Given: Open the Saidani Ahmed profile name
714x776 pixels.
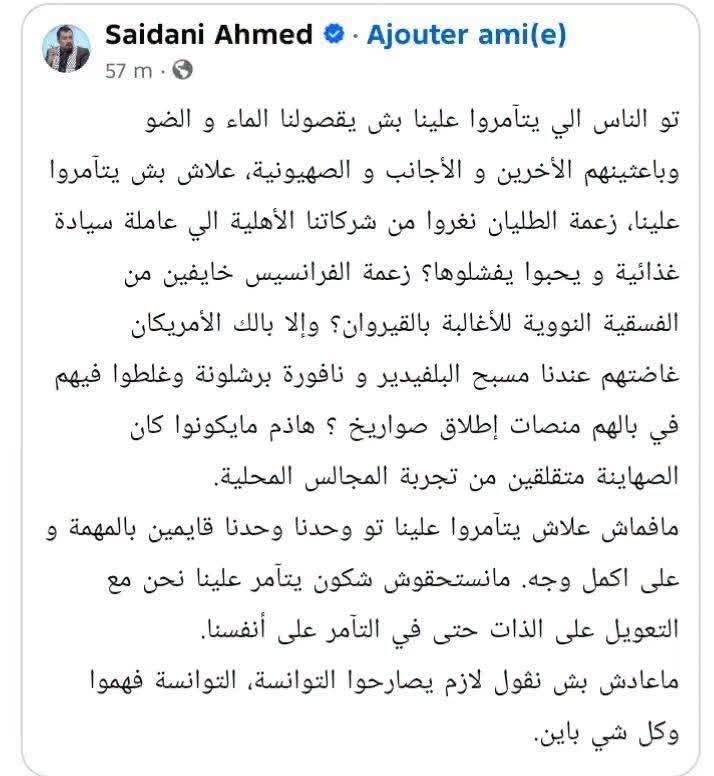Looking at the screenshot, I should pyautogui.click(x=209, y=35).
